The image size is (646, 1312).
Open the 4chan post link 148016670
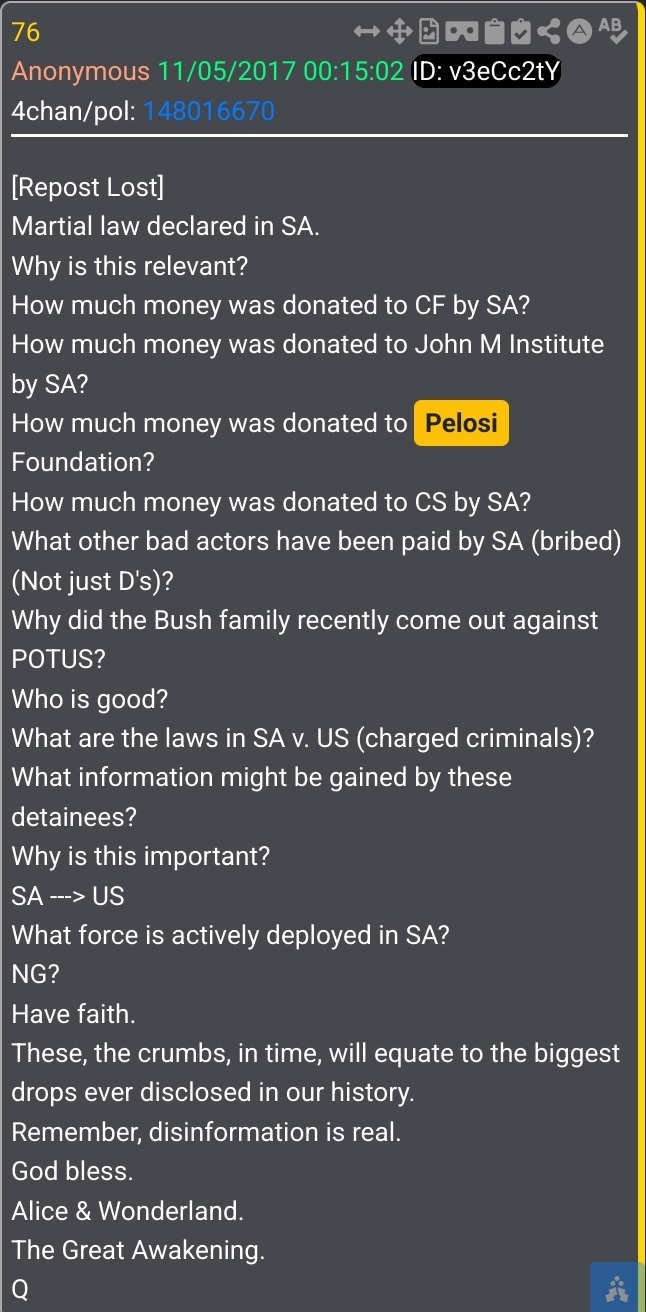tap(209, 111)
